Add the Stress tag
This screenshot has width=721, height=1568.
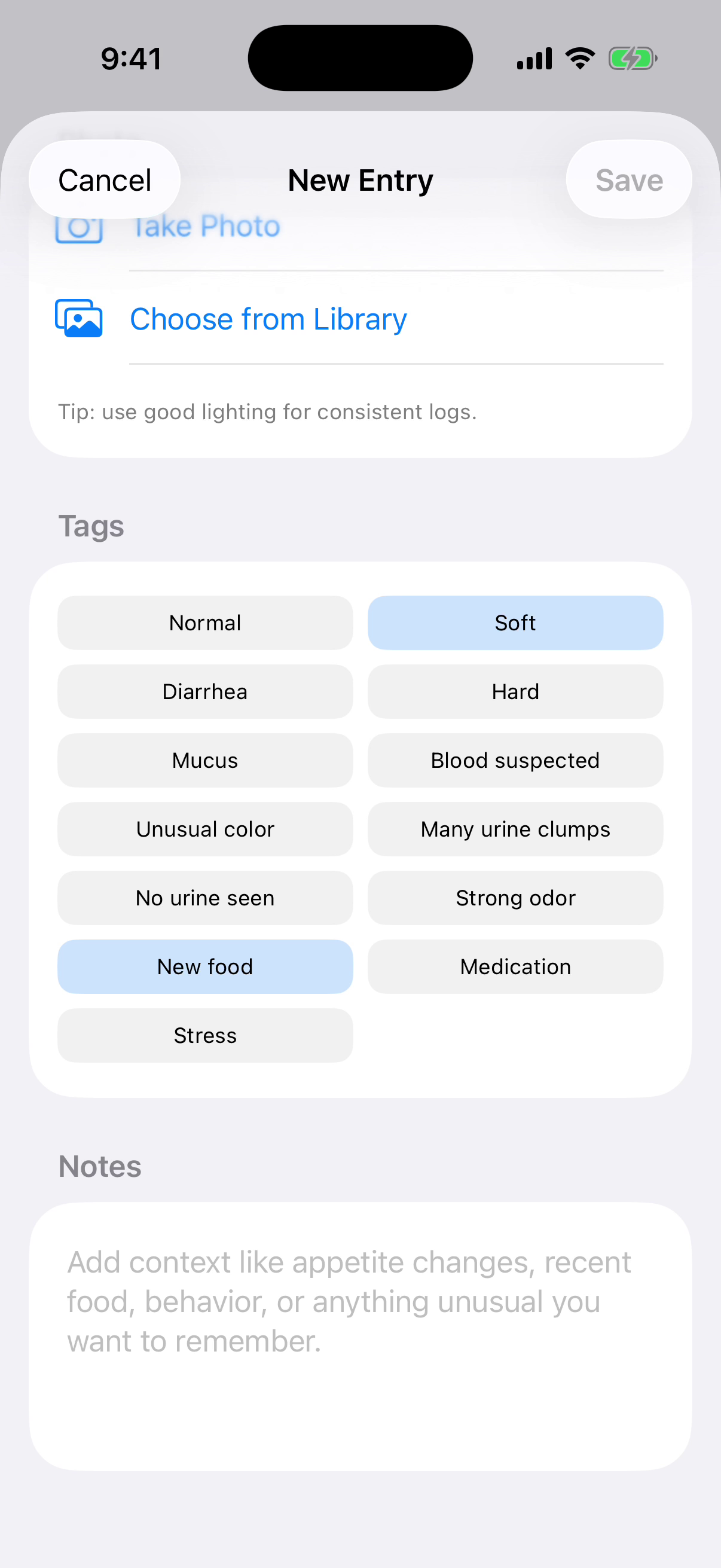(x=205, y=1035)
